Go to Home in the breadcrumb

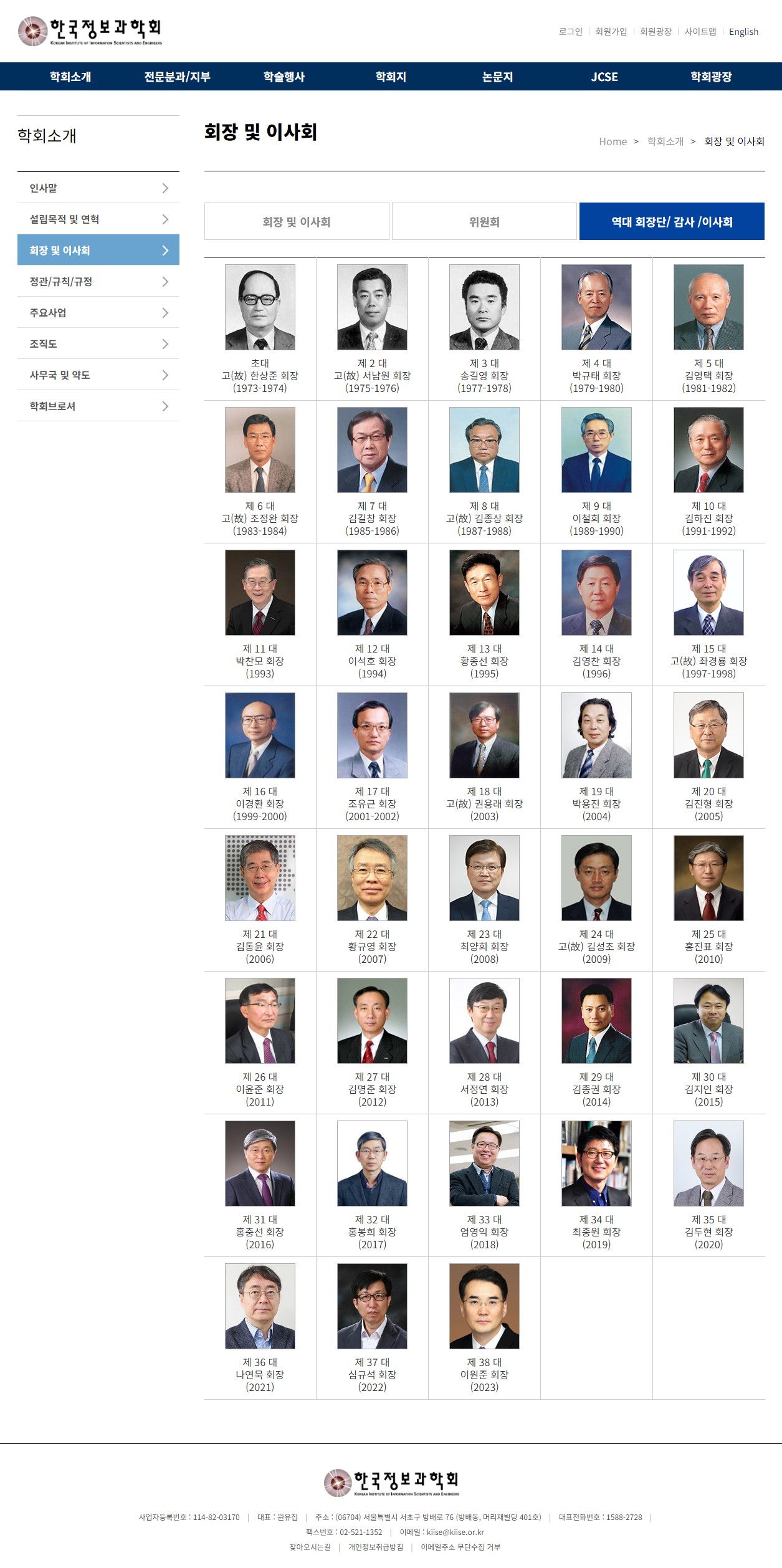pos(613,142)
